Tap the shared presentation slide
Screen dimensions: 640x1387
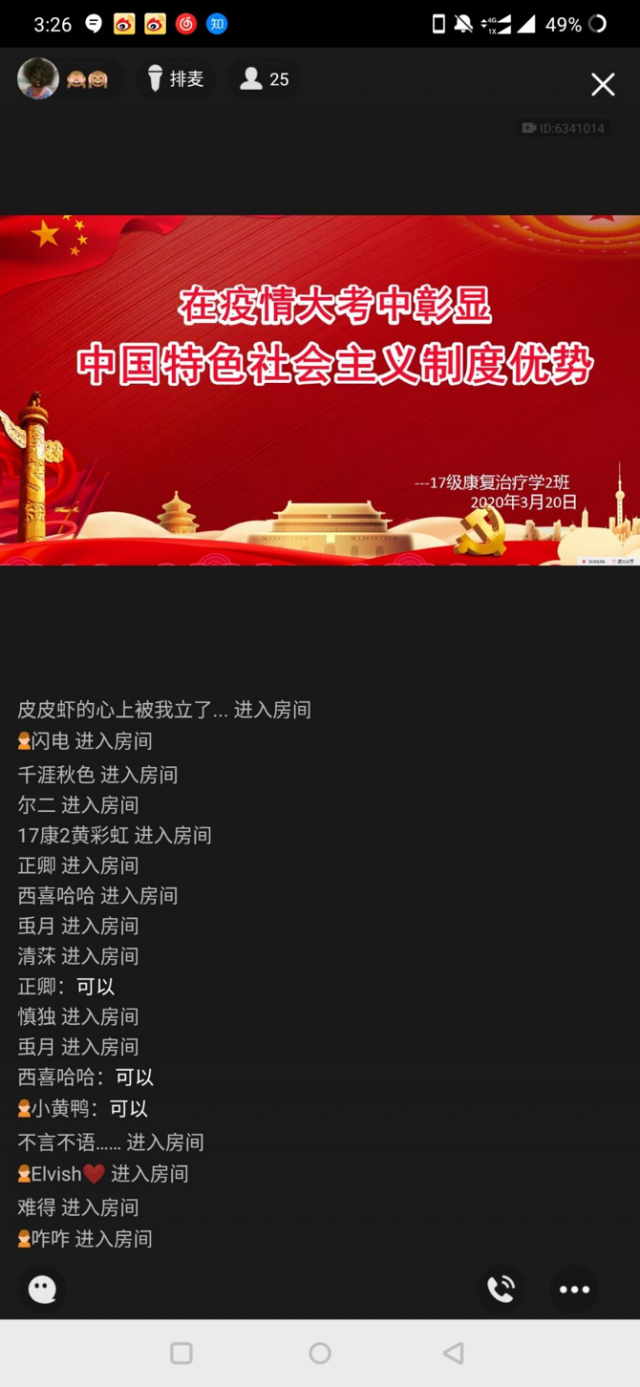coord(320,390)
